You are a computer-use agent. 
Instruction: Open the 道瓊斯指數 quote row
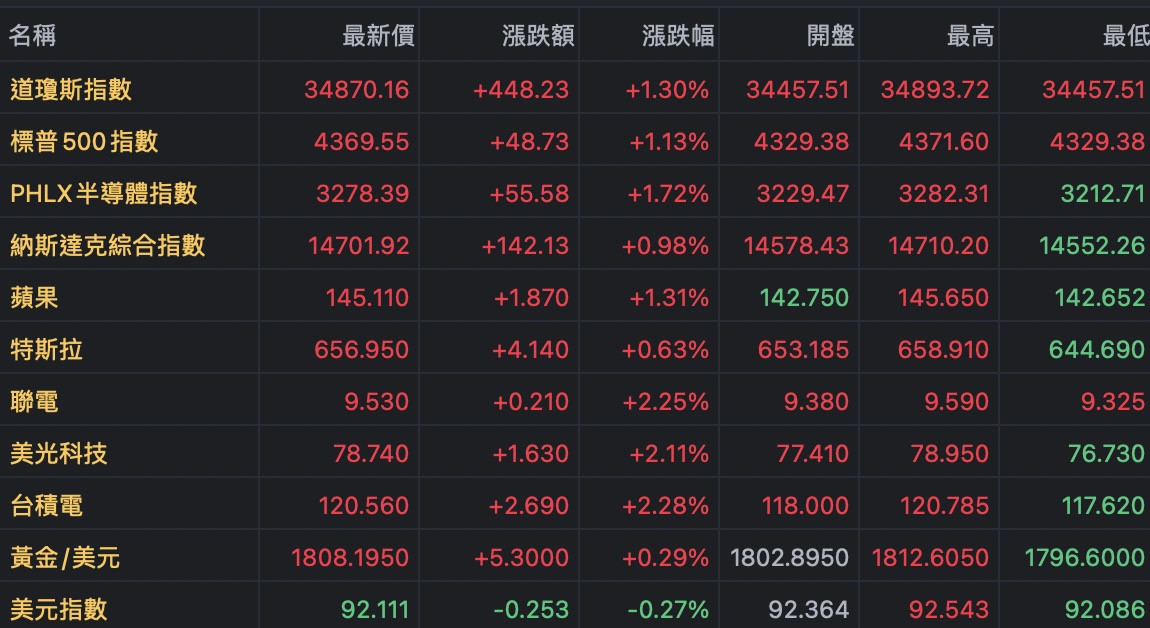tap(71, 90)
